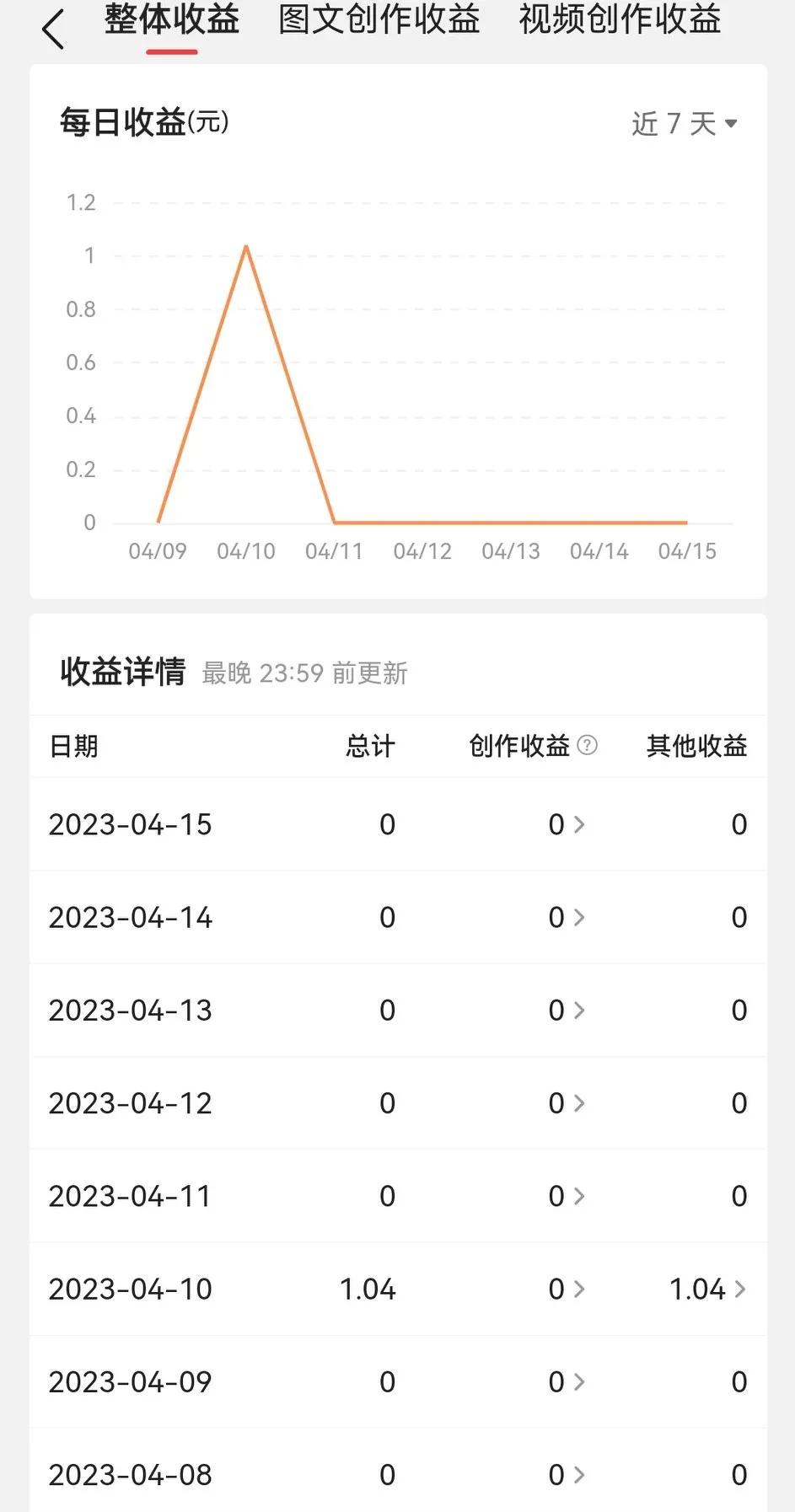Click the 日期 column header
The image size is (795, 1512).
72,747
